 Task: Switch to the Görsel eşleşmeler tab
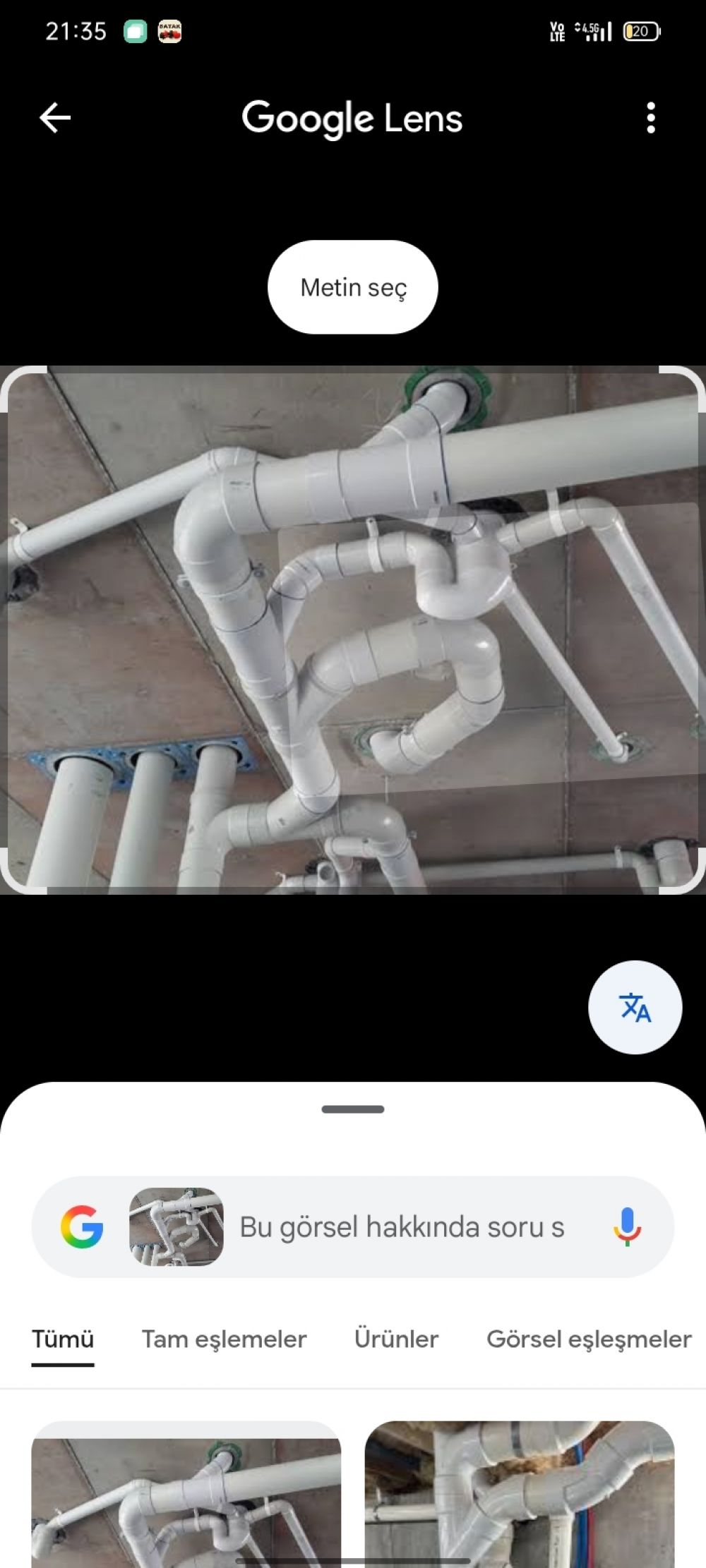pos(589,1339)
